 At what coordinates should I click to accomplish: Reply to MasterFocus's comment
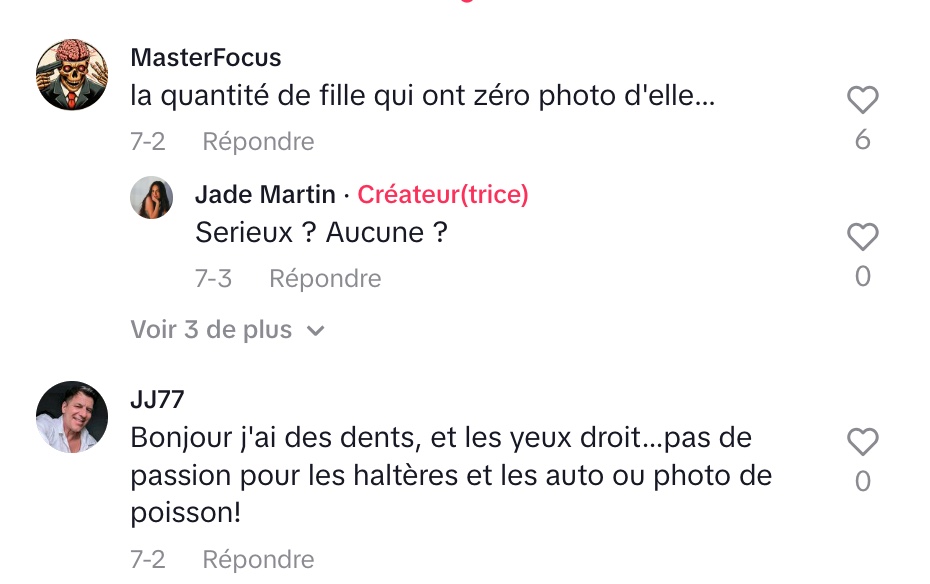click(x=258, y=142)
